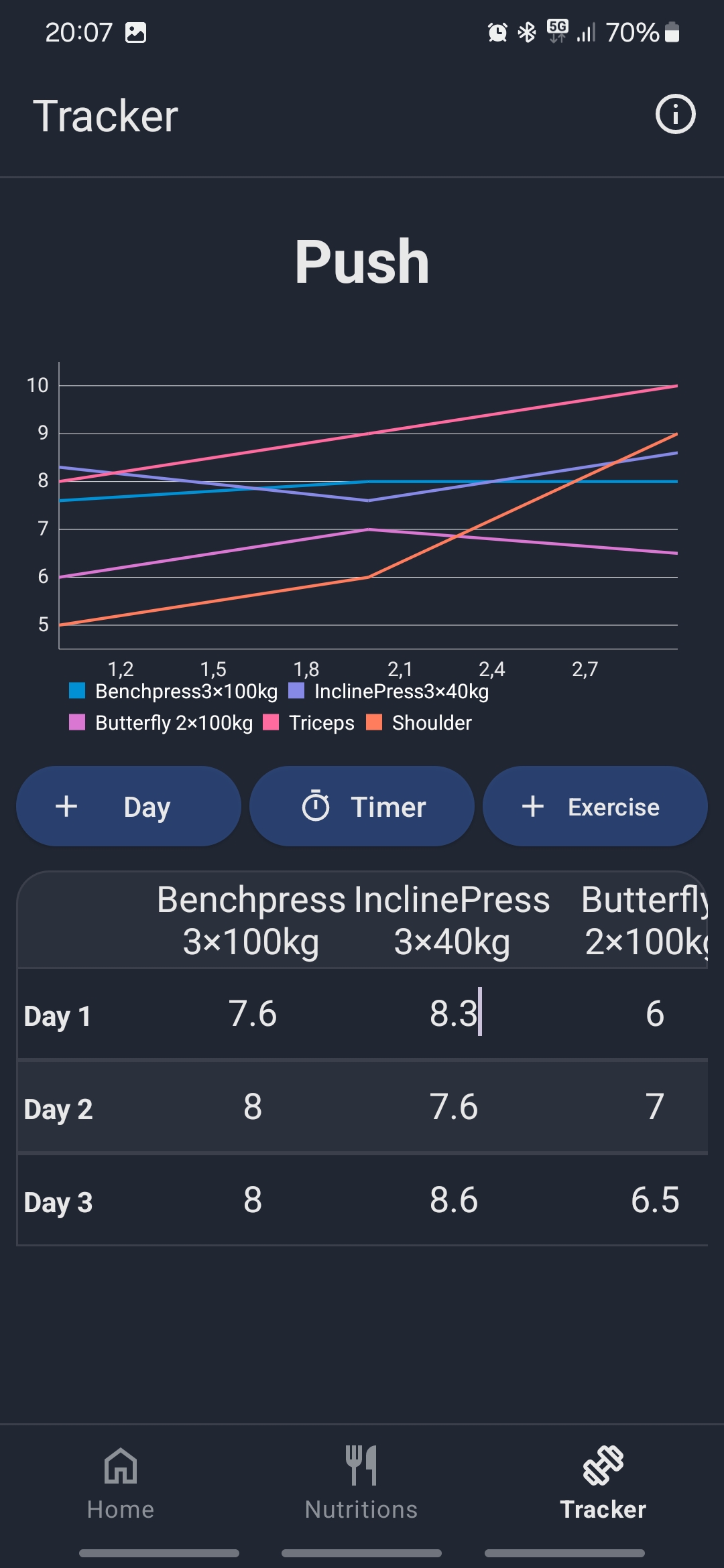724x1568 pixels.
Task: Toggle the Shoulder legend entry
Action: pyautogui.click(x=431, y=723)
